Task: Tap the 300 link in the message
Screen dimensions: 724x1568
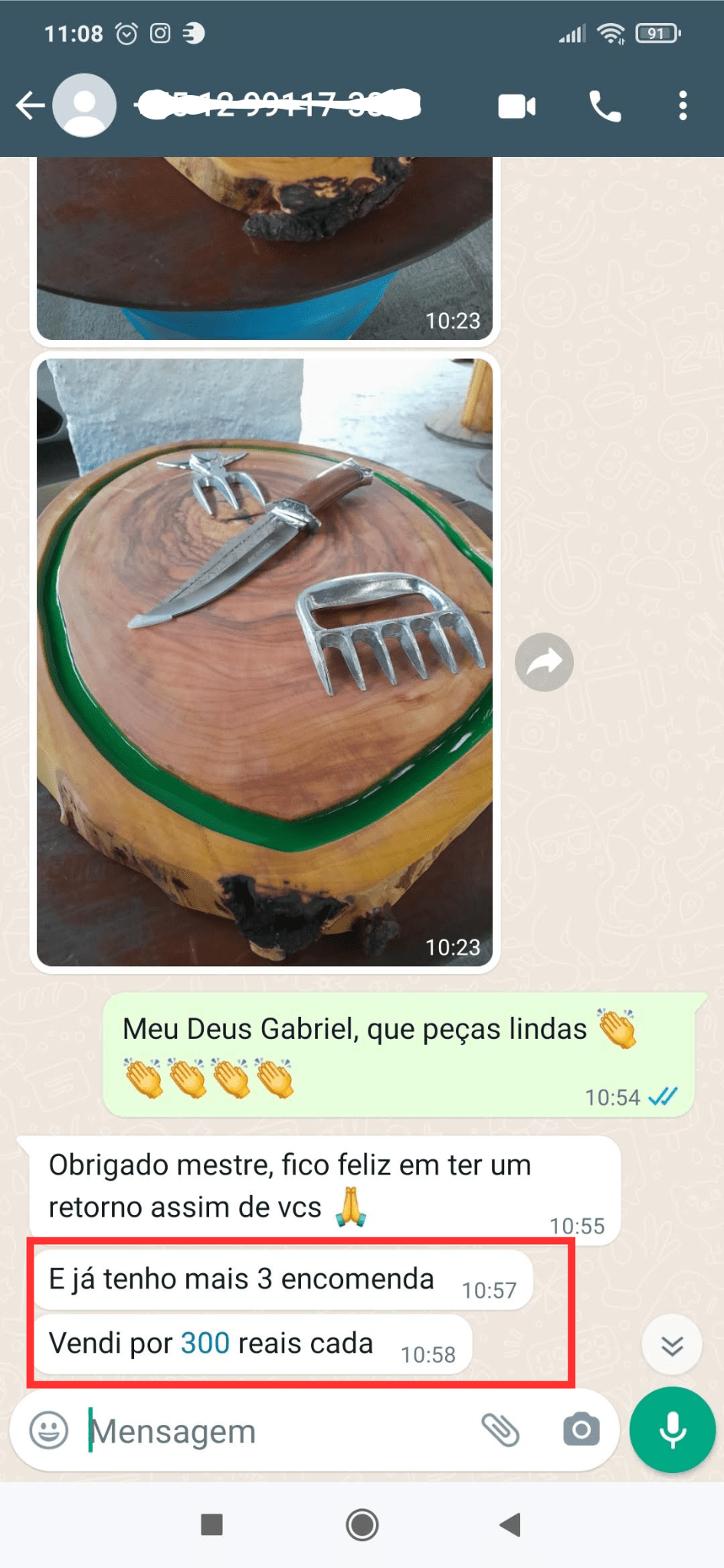Action: [x=205, y=1343]
